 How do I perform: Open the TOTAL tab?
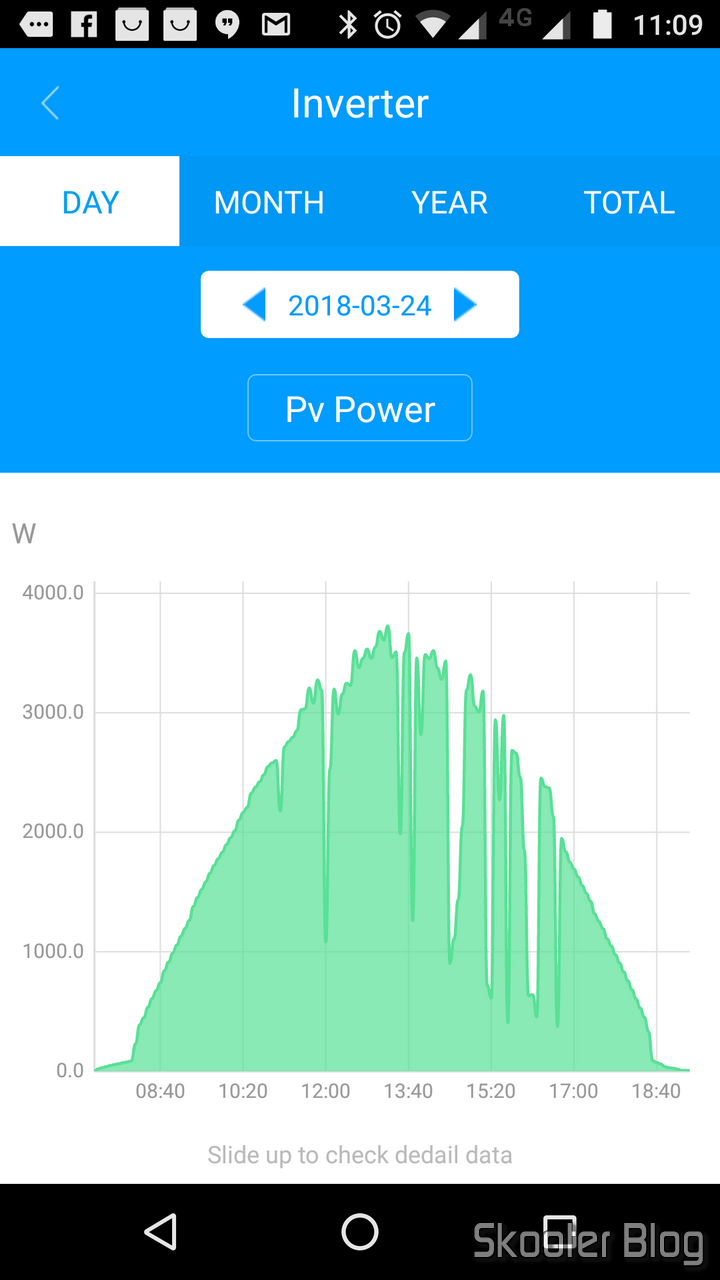pos(629,201)
